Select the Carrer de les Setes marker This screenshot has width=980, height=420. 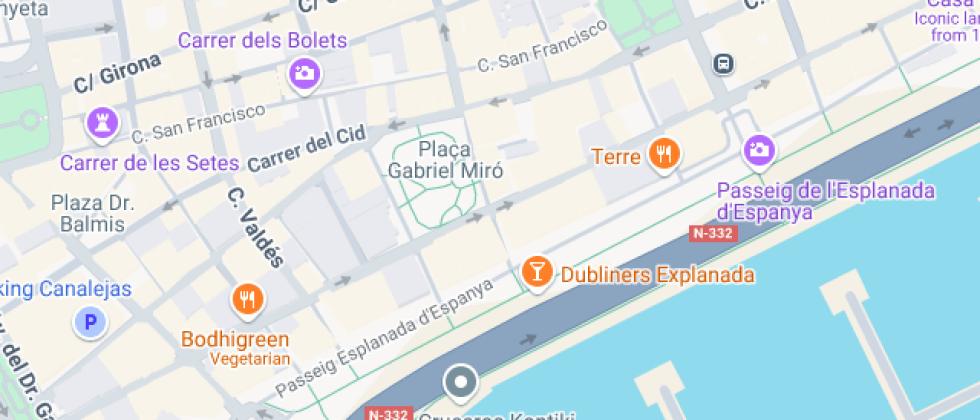pos(103,123)
